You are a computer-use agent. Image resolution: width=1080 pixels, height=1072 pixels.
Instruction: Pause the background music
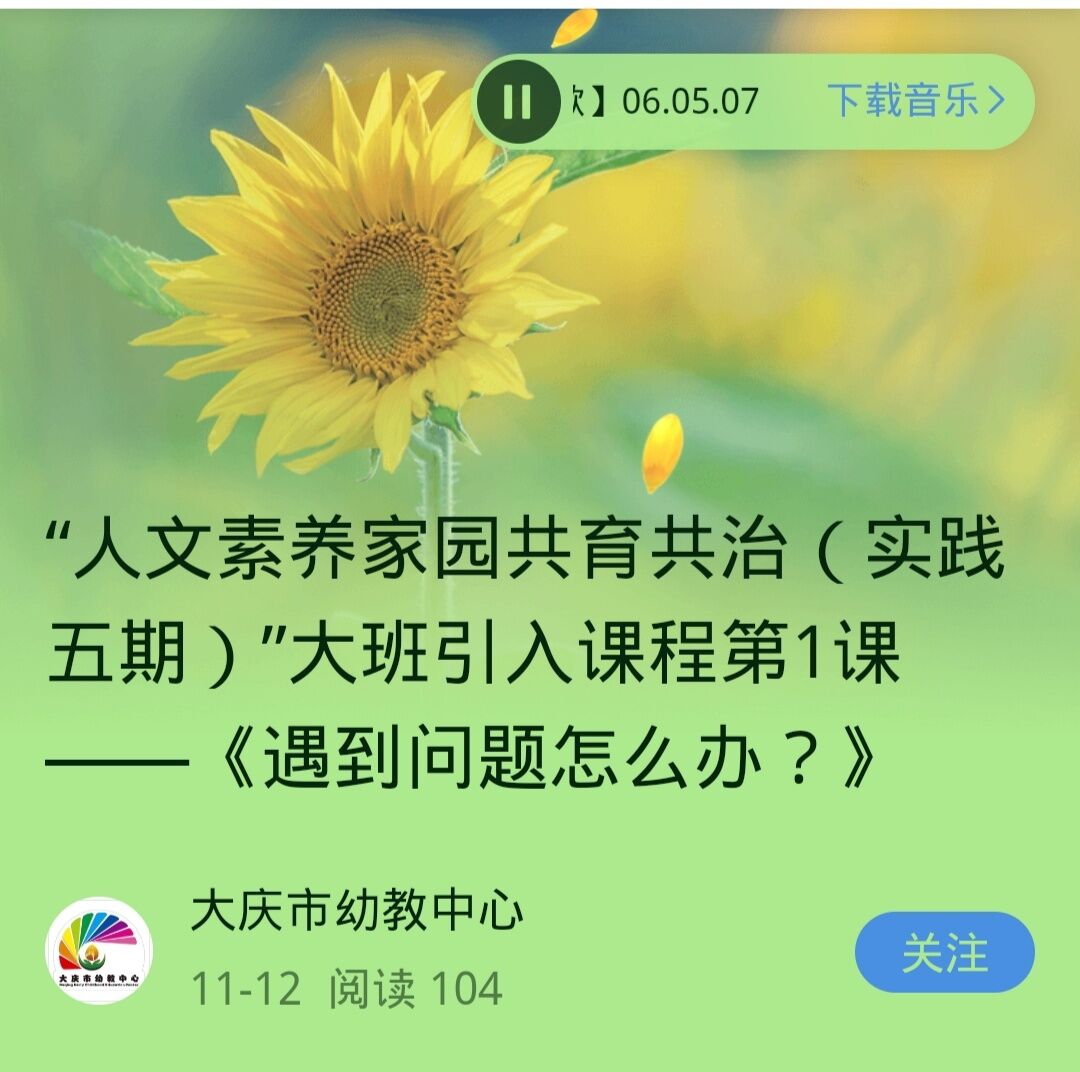click(x=516, y=101)
